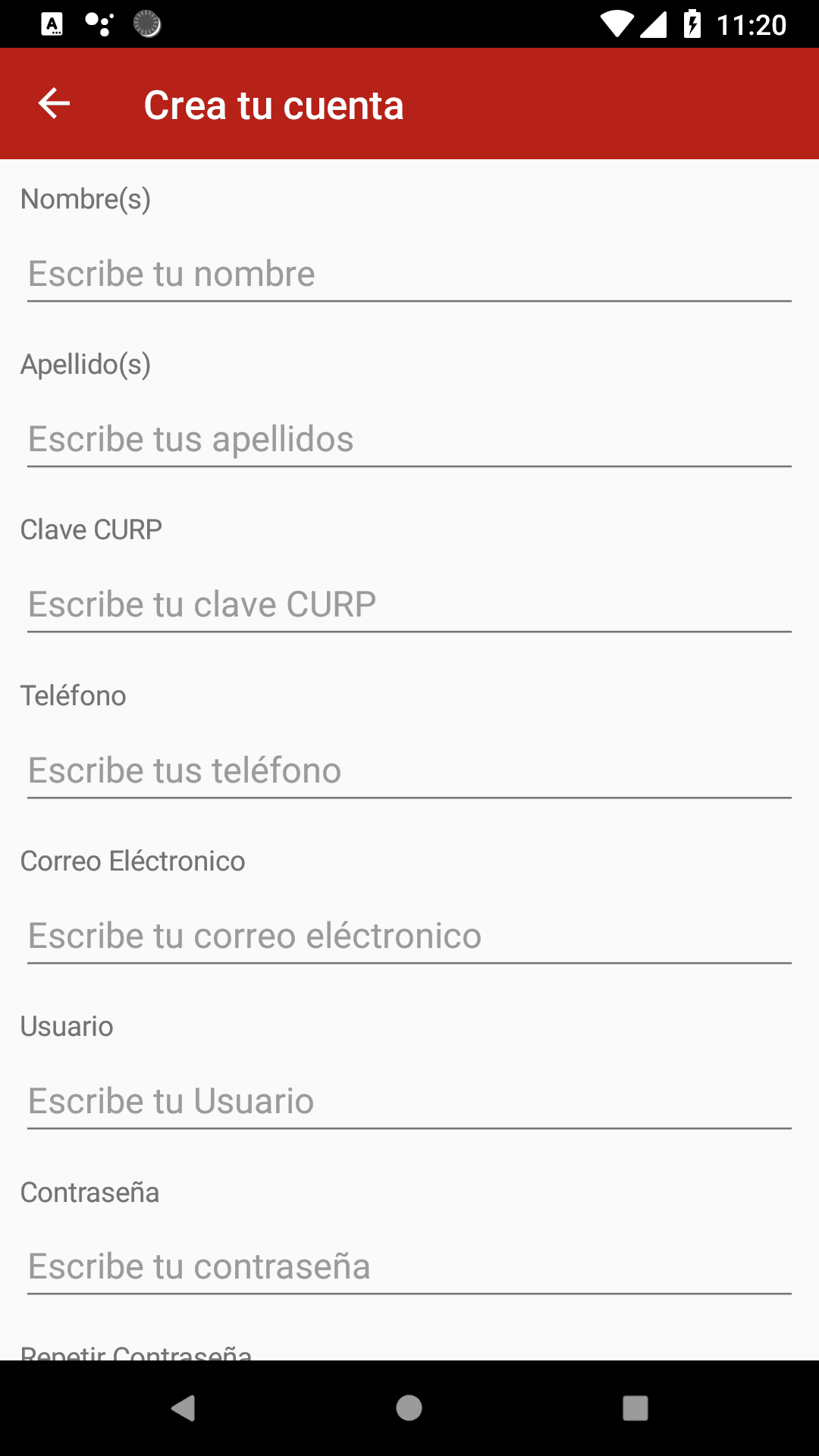Tap the 'Escribe tus teléfono' field
Screen dimensions: 819x1456
[x=409, y=771]
